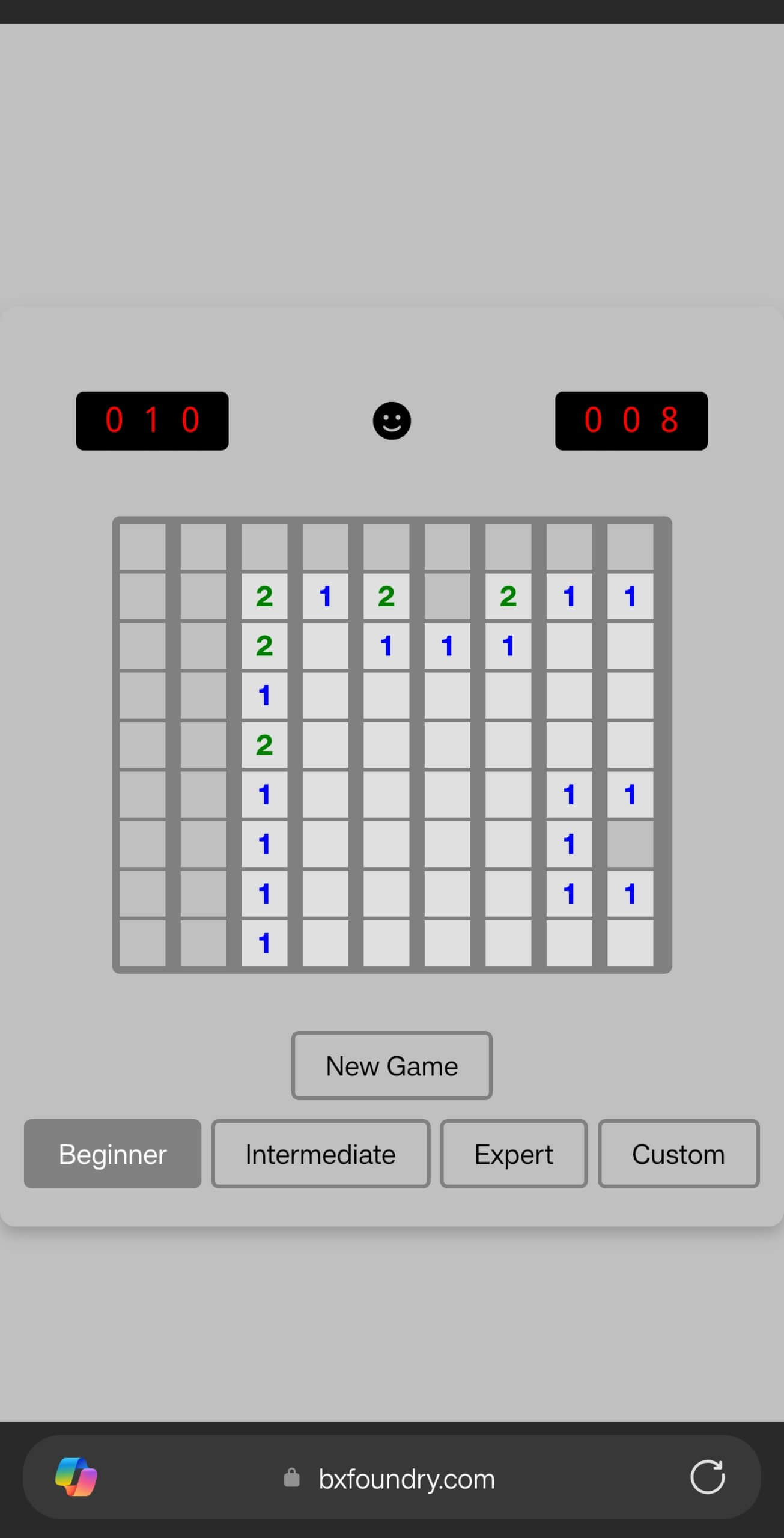Open the bxfoundry.com address bar

[406, 1479]
